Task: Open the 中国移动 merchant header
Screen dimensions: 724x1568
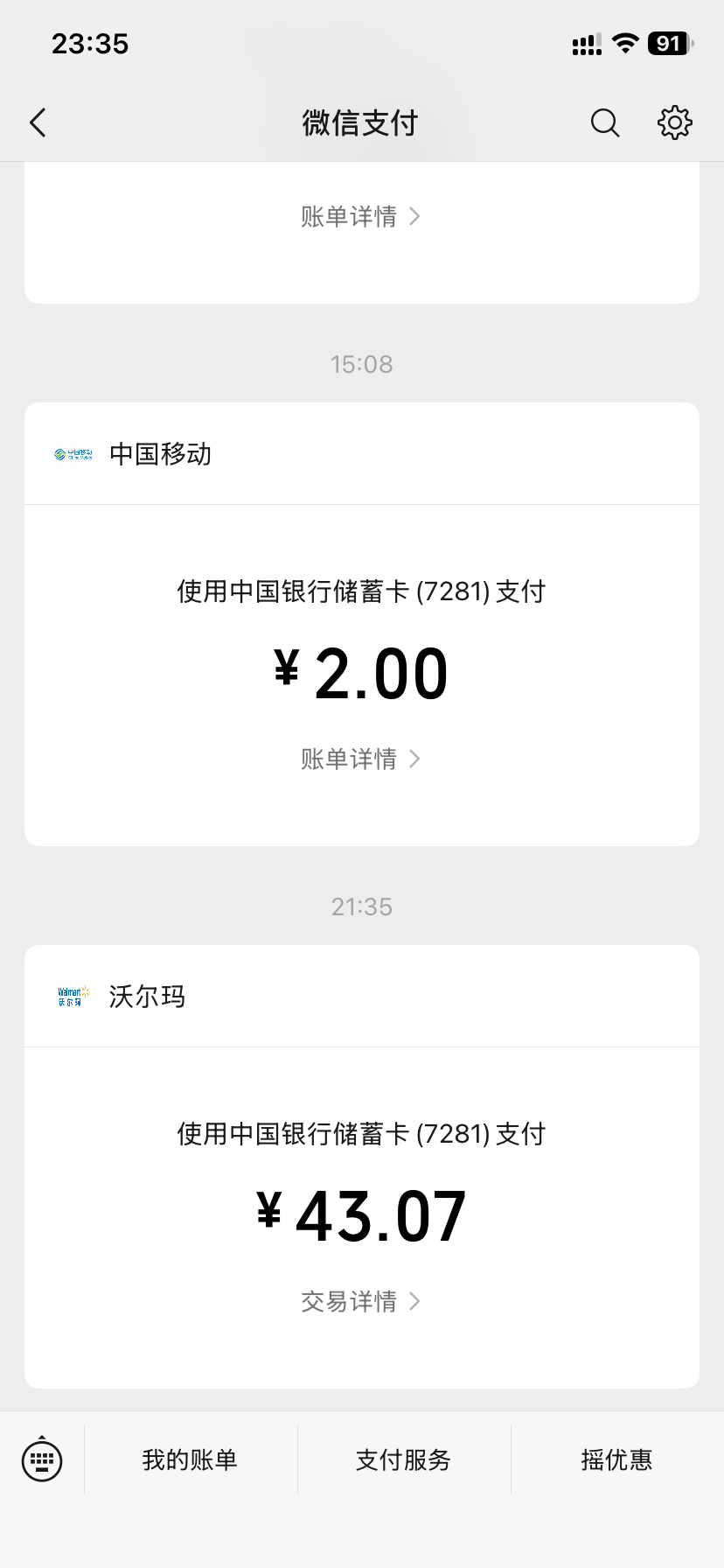Action: tap(161, 454)
